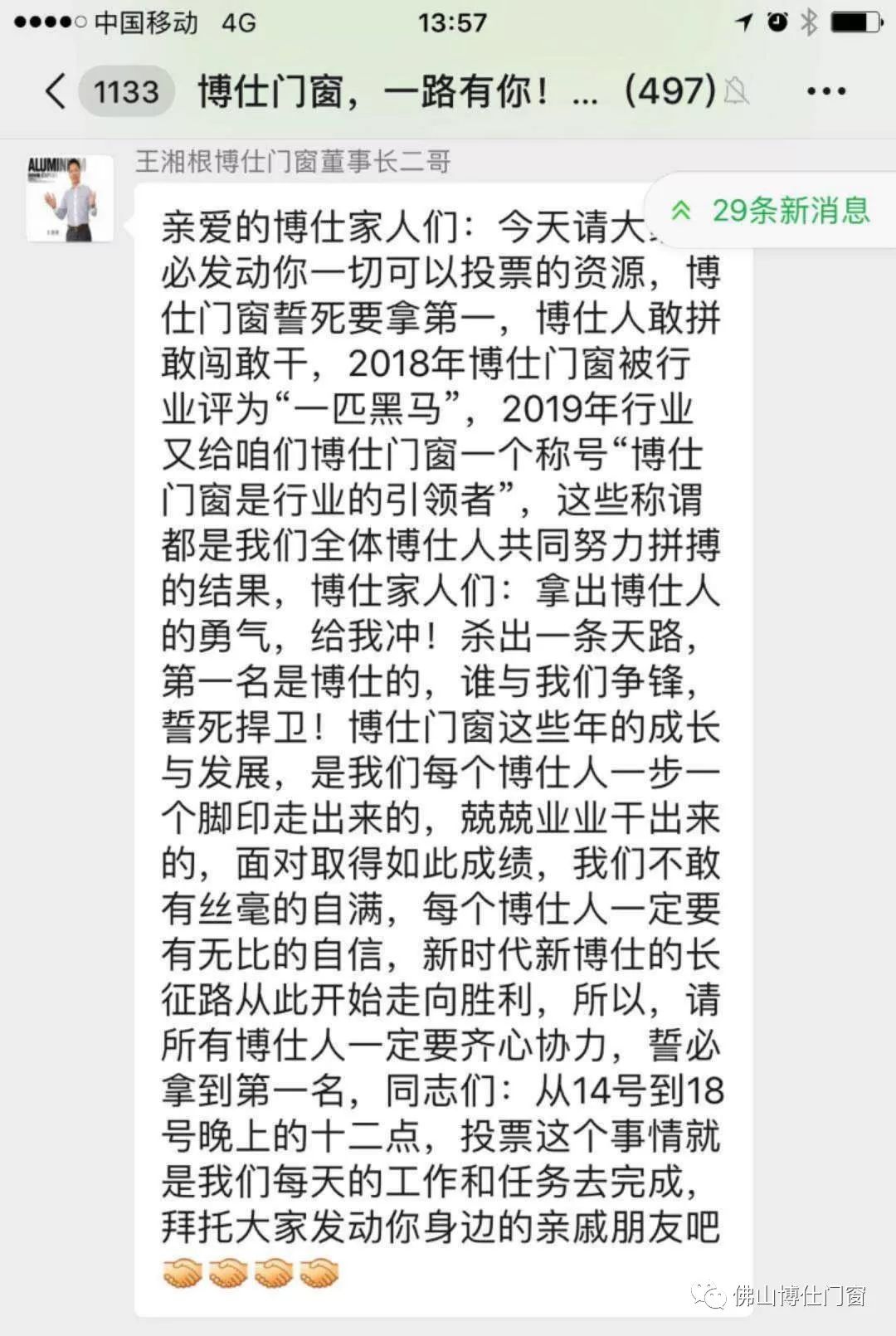
Task: Open the group chat's three-dot menu
Action: click(x=826, y=90)
